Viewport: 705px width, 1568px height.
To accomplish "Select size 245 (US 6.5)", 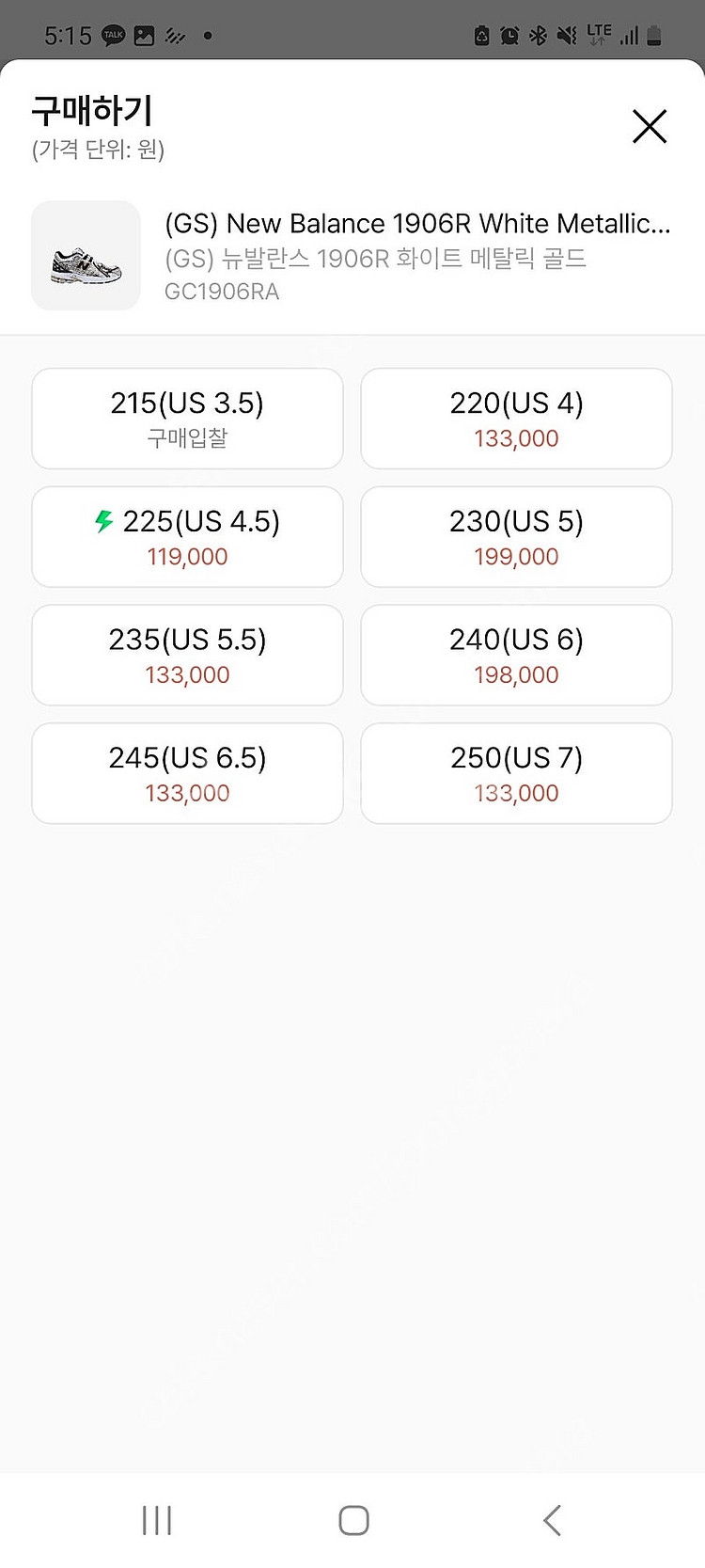I will point(187,773).
